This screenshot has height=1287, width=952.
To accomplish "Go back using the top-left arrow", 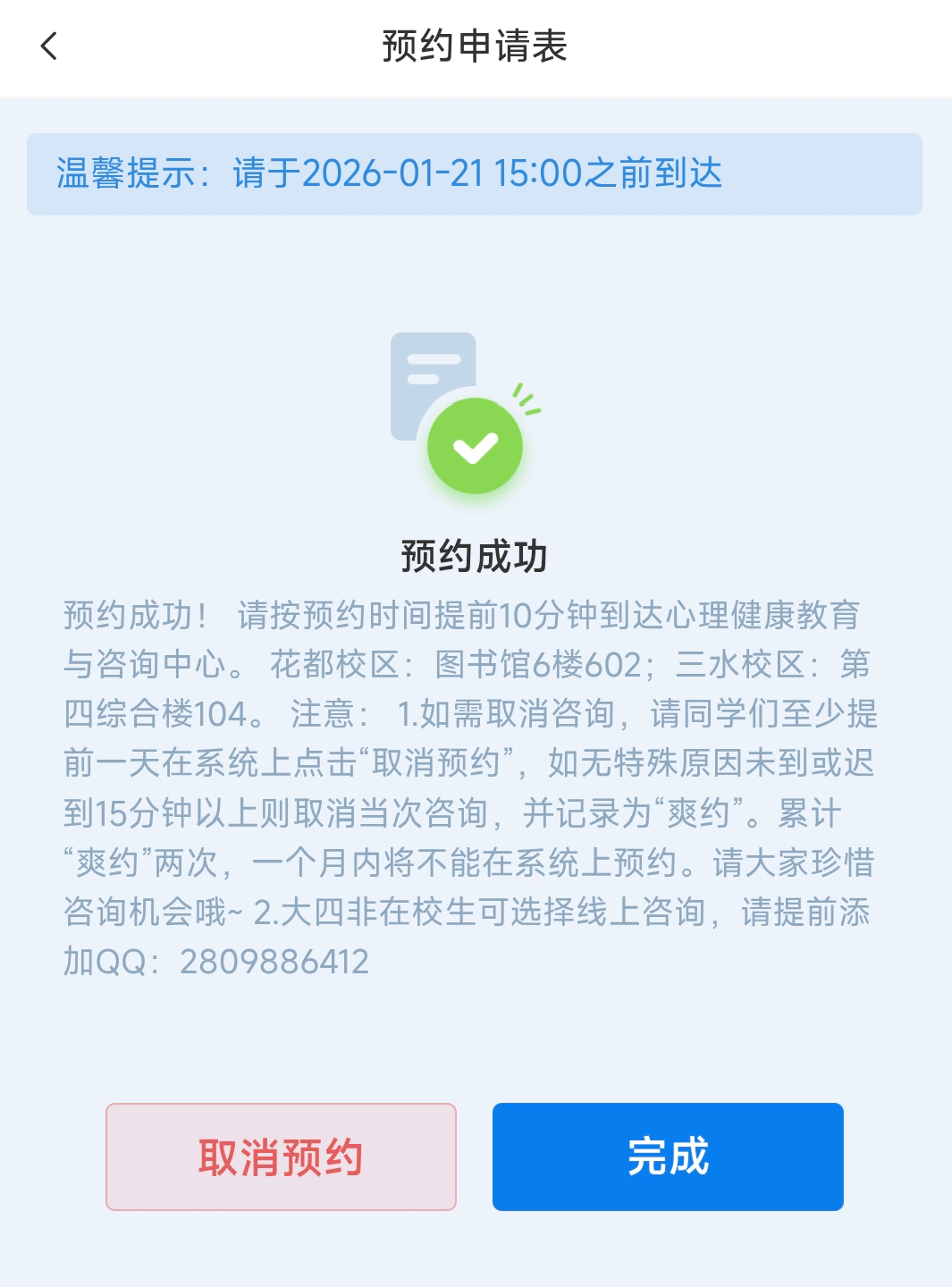I will pyautogui.click(x=49, y=46).
